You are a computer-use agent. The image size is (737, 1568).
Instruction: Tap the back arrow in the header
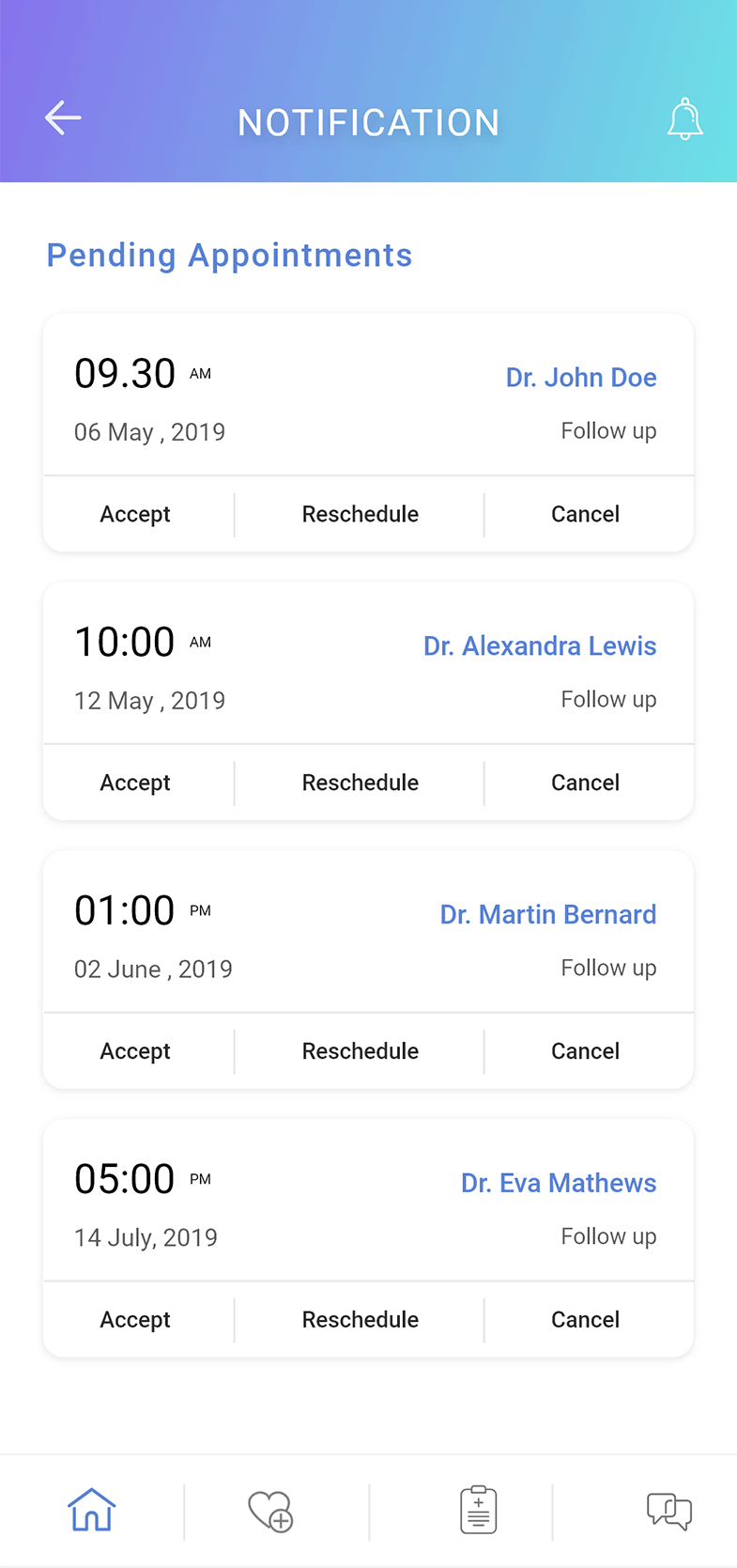62,117
